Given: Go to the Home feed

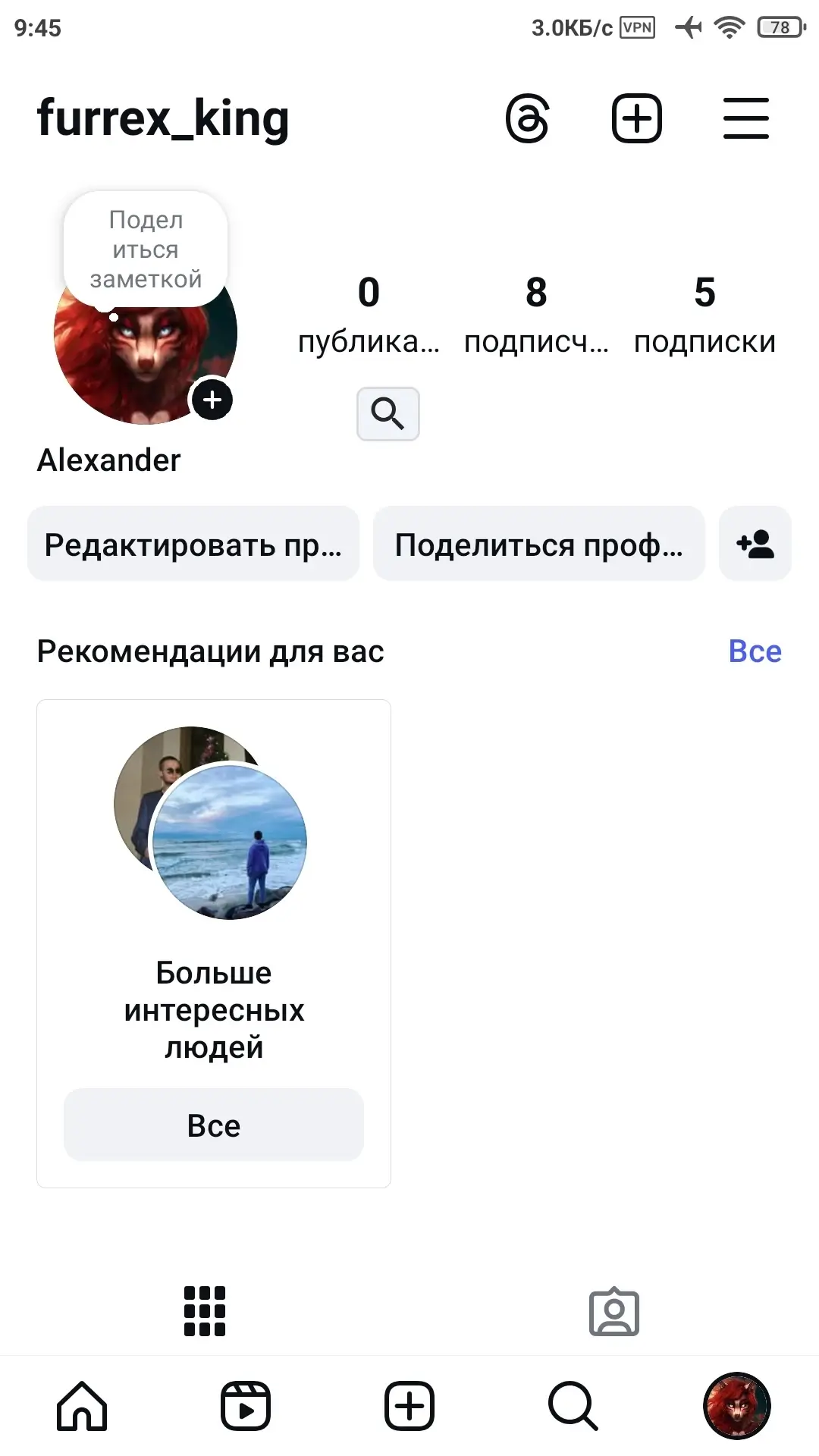Looking at the screenshot, I should 82,1406.
